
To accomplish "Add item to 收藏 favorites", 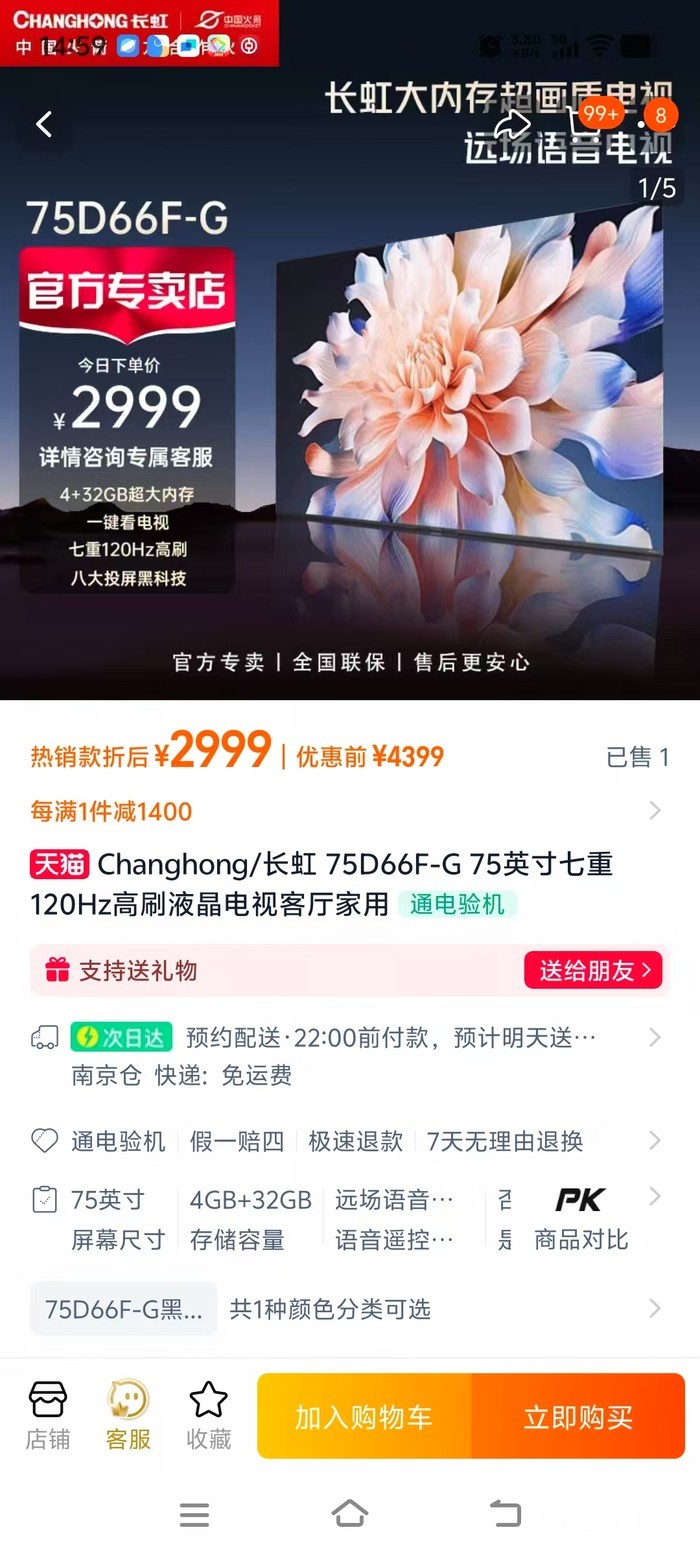I will tap(208, 1416).
